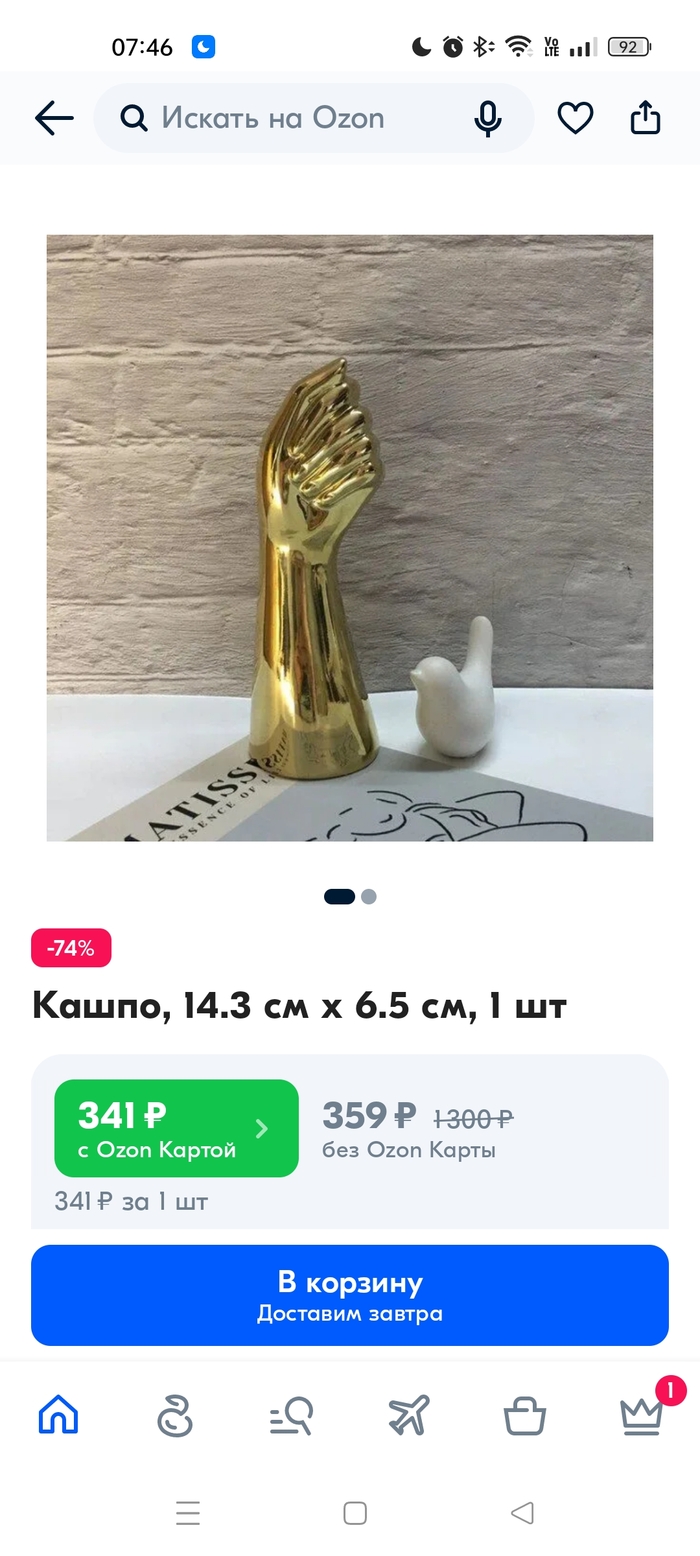Image resolution: width=700 pixels, height=1556 pixels.
Task: Add product to favorites with heart icon
Action: click(575, 118)
